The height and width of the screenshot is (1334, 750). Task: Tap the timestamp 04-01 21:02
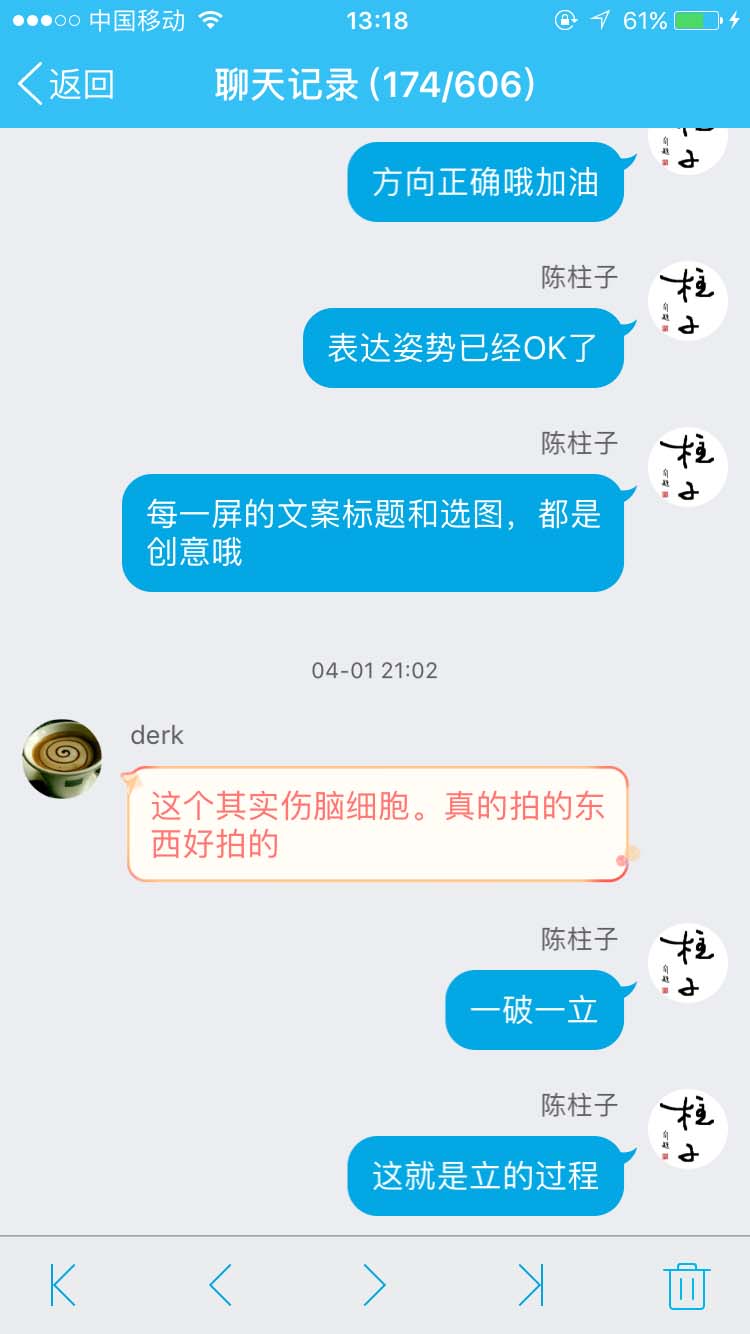(x=374, y=670)
